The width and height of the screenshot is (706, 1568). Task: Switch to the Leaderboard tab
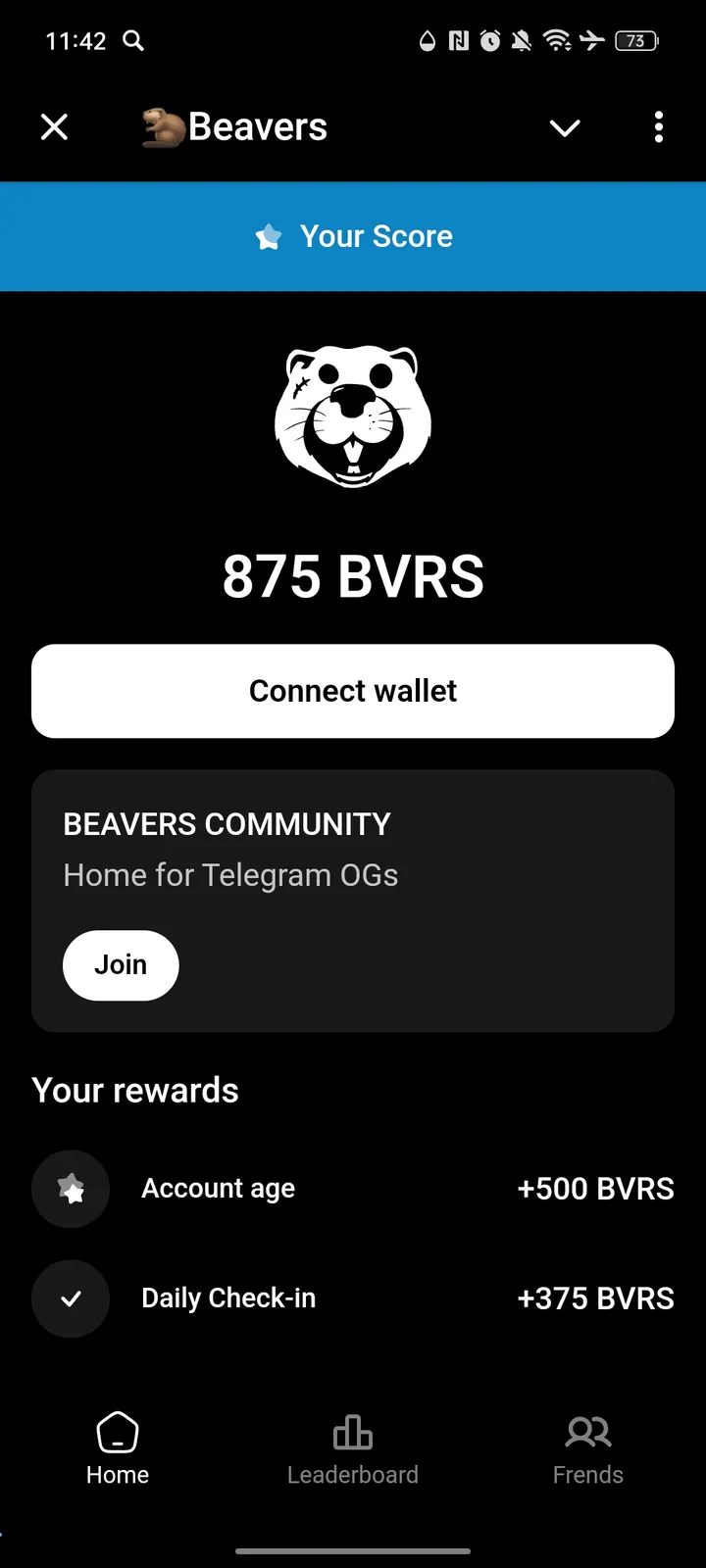tap(352, 1450)
